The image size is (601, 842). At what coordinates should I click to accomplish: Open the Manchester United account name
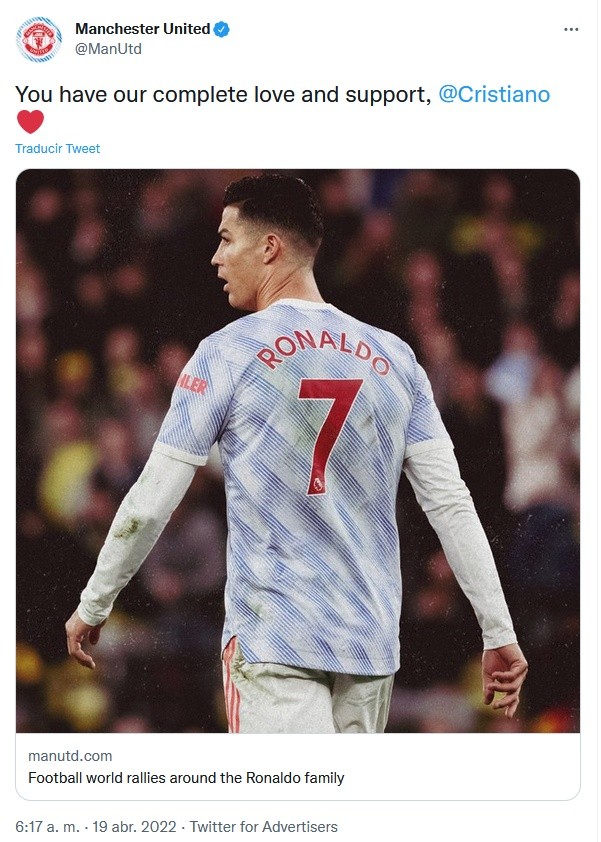142,29
